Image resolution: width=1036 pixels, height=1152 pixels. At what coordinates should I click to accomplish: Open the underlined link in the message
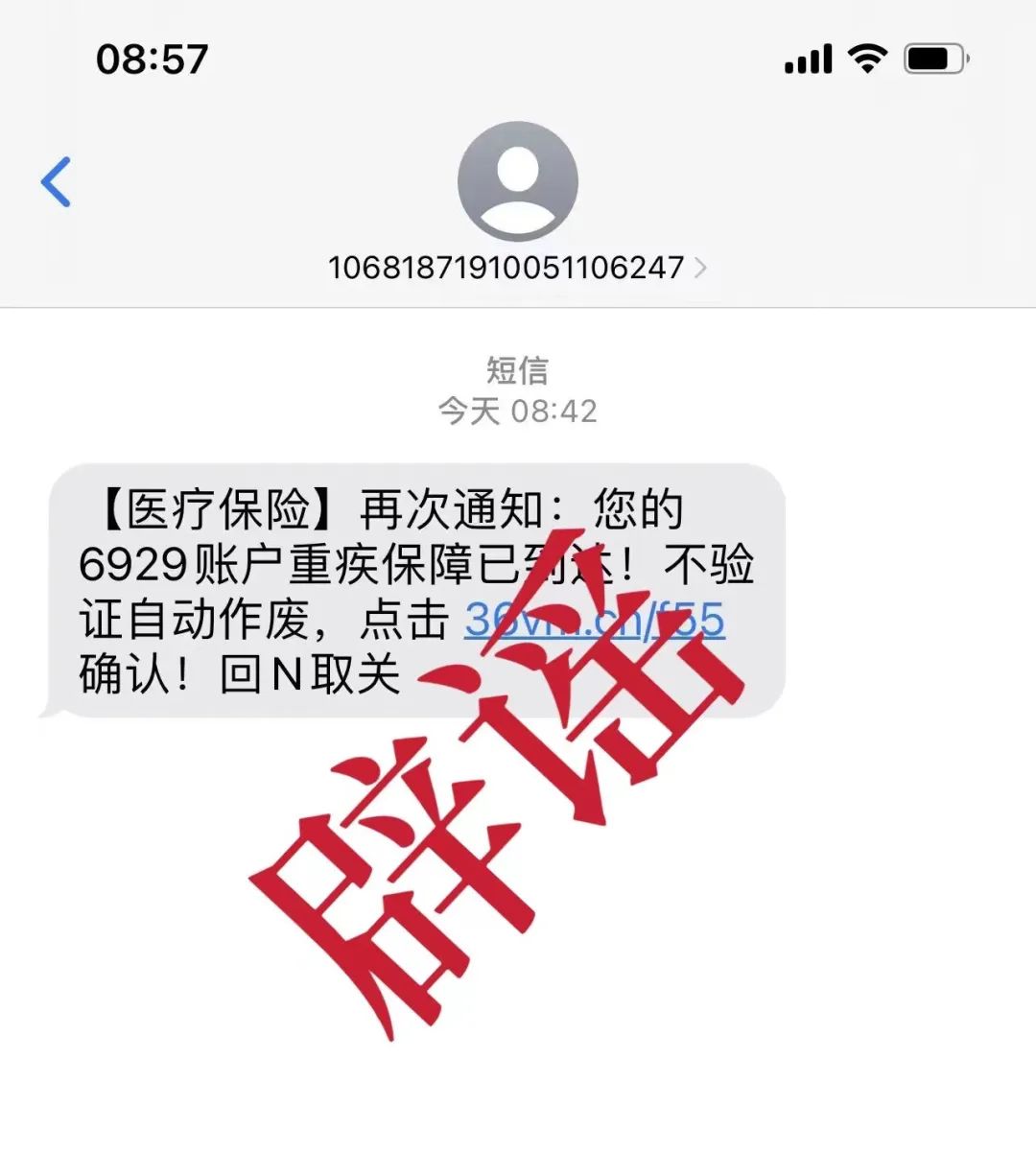point(594,620)
